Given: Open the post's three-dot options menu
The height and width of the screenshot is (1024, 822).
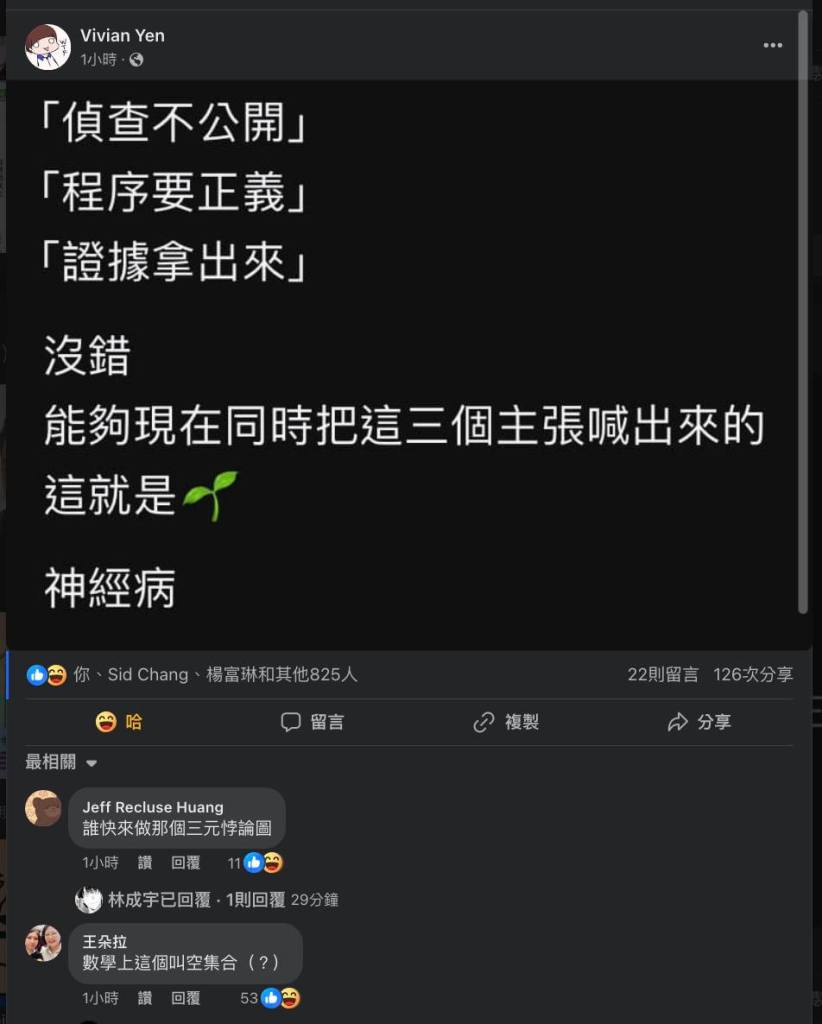Looking at the screenshot, I should pyautogui.click(x=772, y=46).
